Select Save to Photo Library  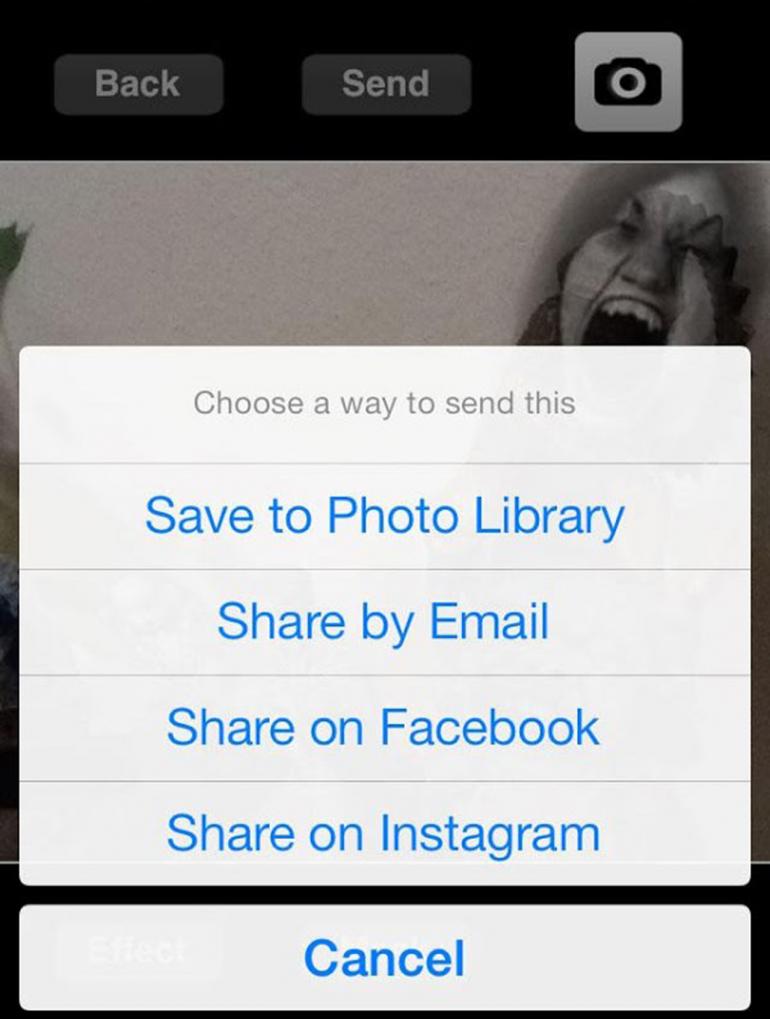385,516
